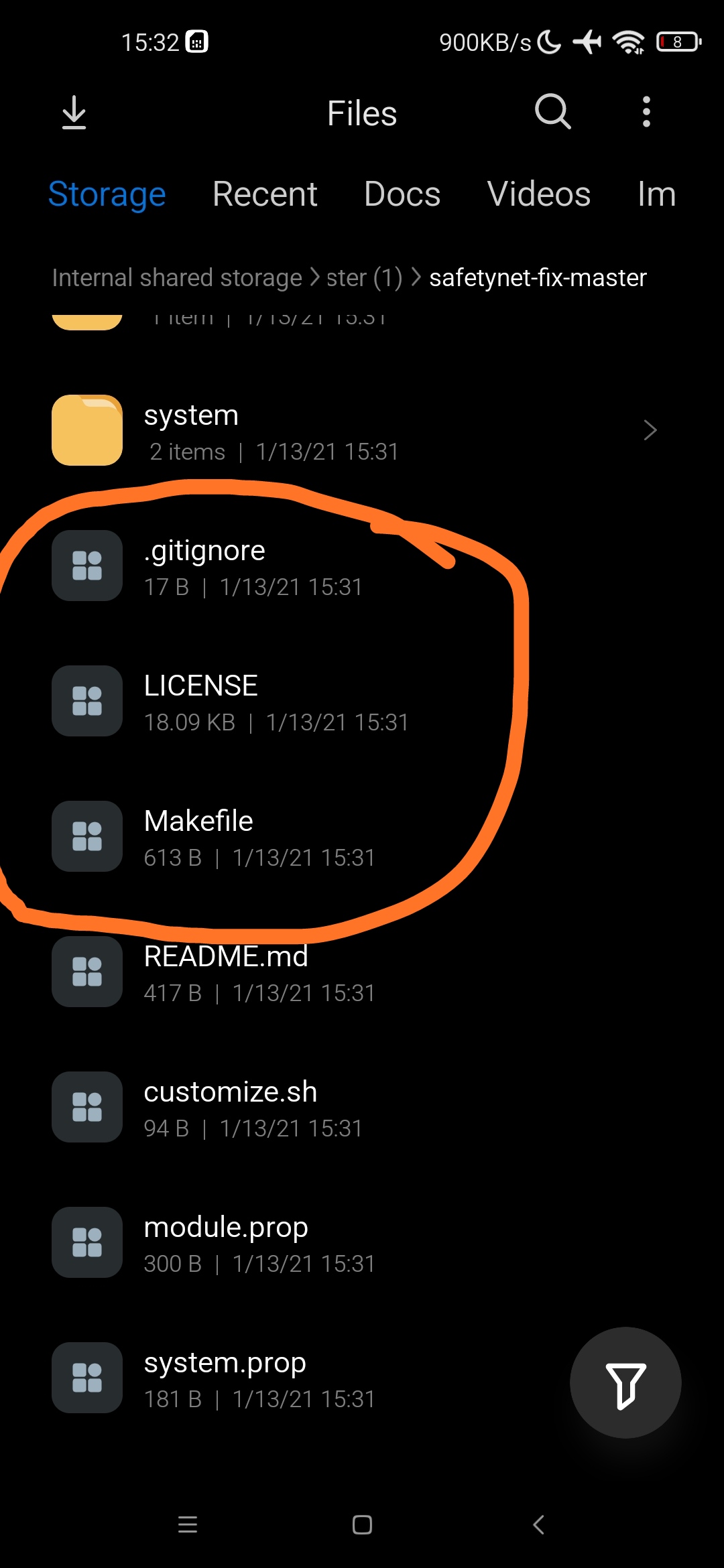Go back with the system back button

[x=538, y=1524]
